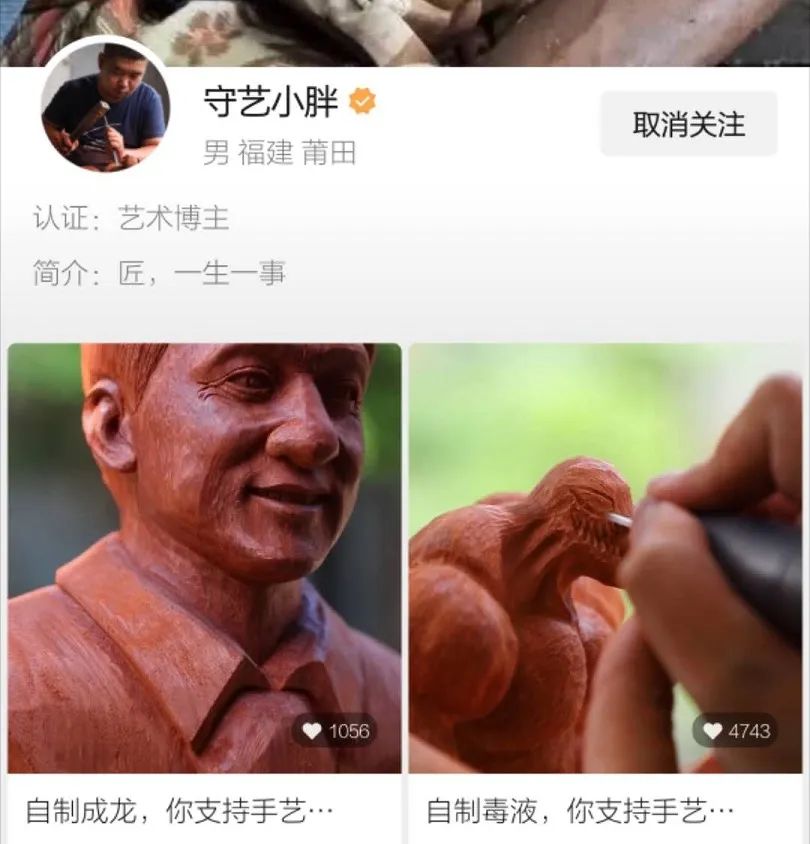Like the 成龙 carving post with the heart icon

click(x=312, y=731)
